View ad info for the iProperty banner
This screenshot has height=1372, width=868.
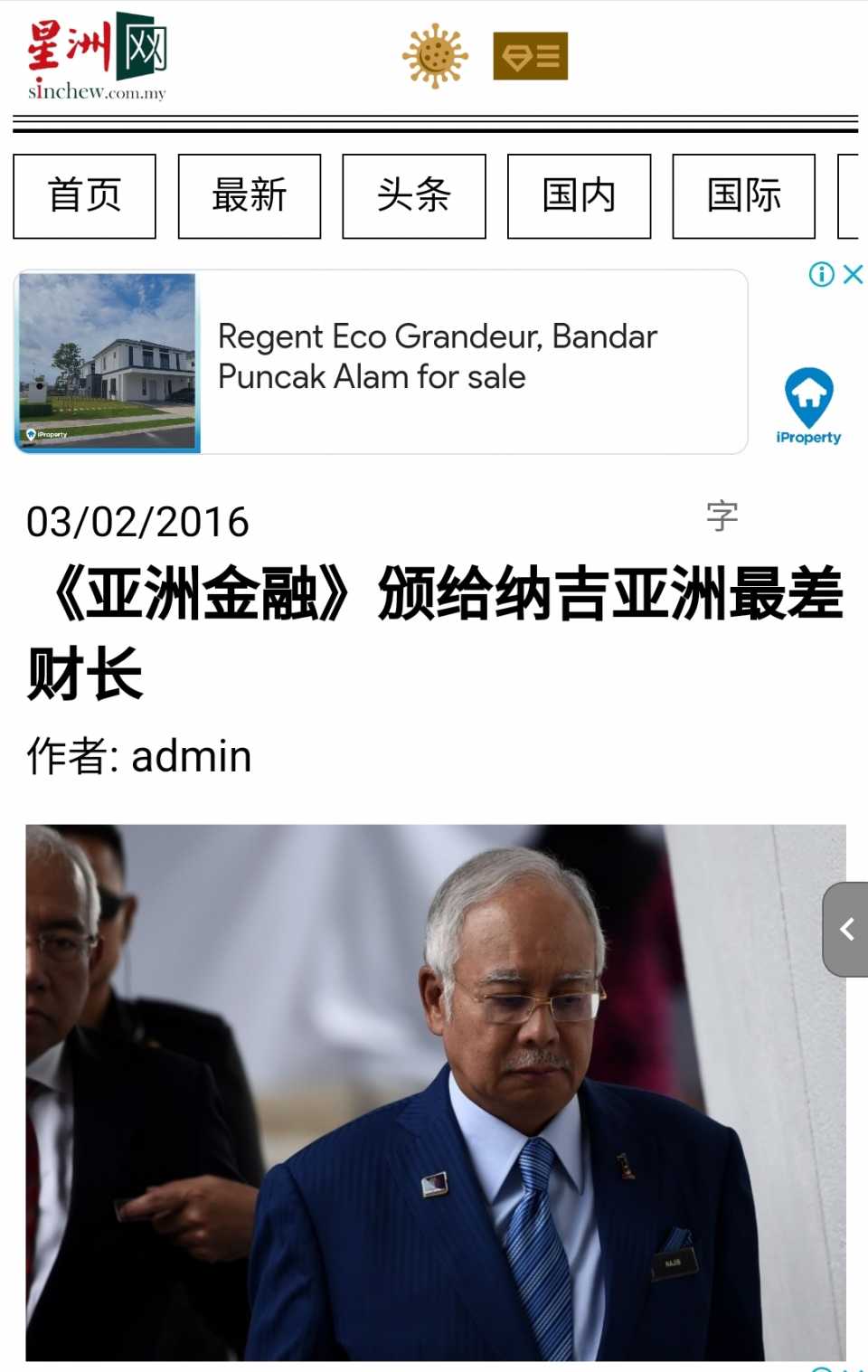821,274
